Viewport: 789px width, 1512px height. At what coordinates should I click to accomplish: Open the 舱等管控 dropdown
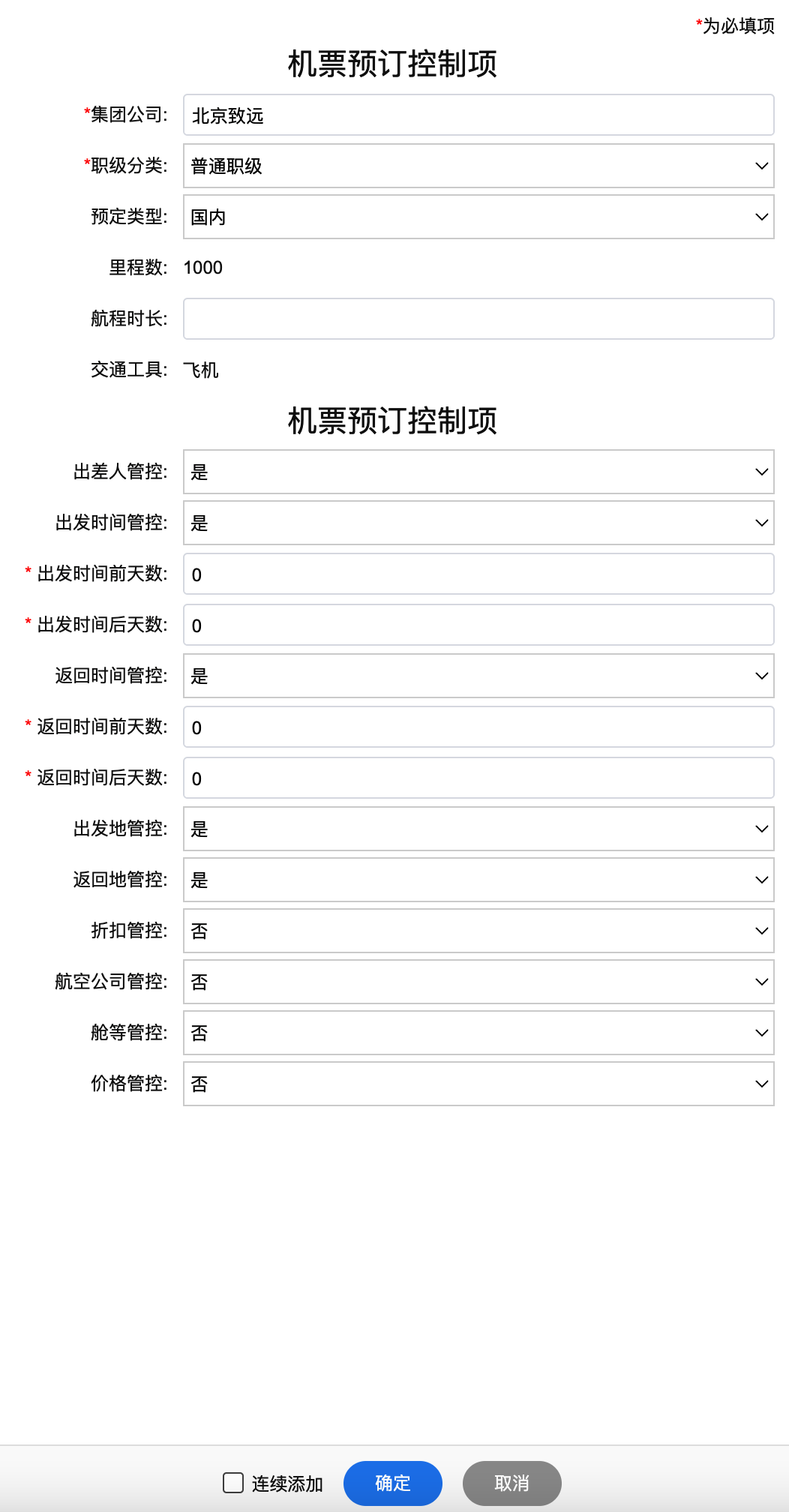[x=478, y=1033]
